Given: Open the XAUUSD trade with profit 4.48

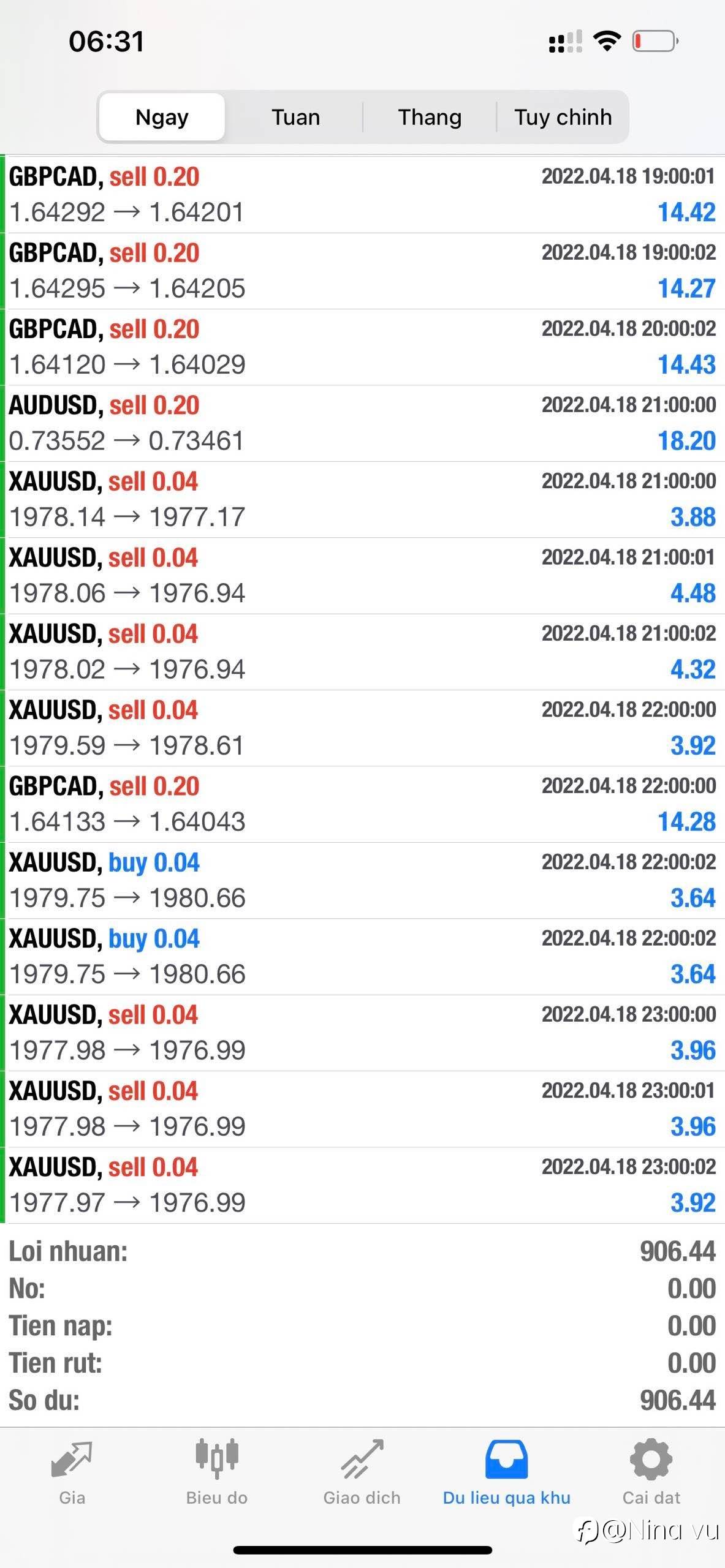Looking at the screenshot, I should pyautogui.click(x=362, y=576).
